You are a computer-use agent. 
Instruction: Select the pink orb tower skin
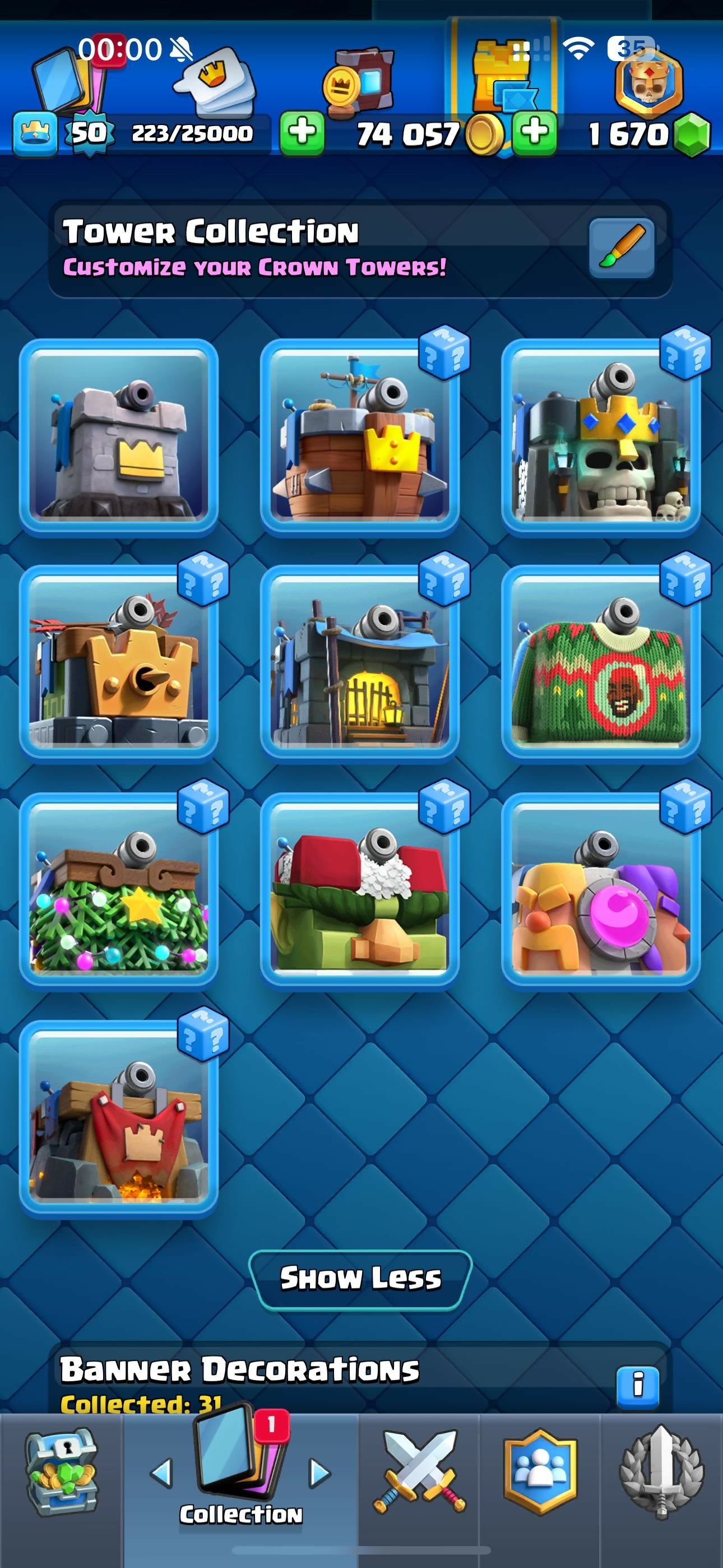[601, 890]
